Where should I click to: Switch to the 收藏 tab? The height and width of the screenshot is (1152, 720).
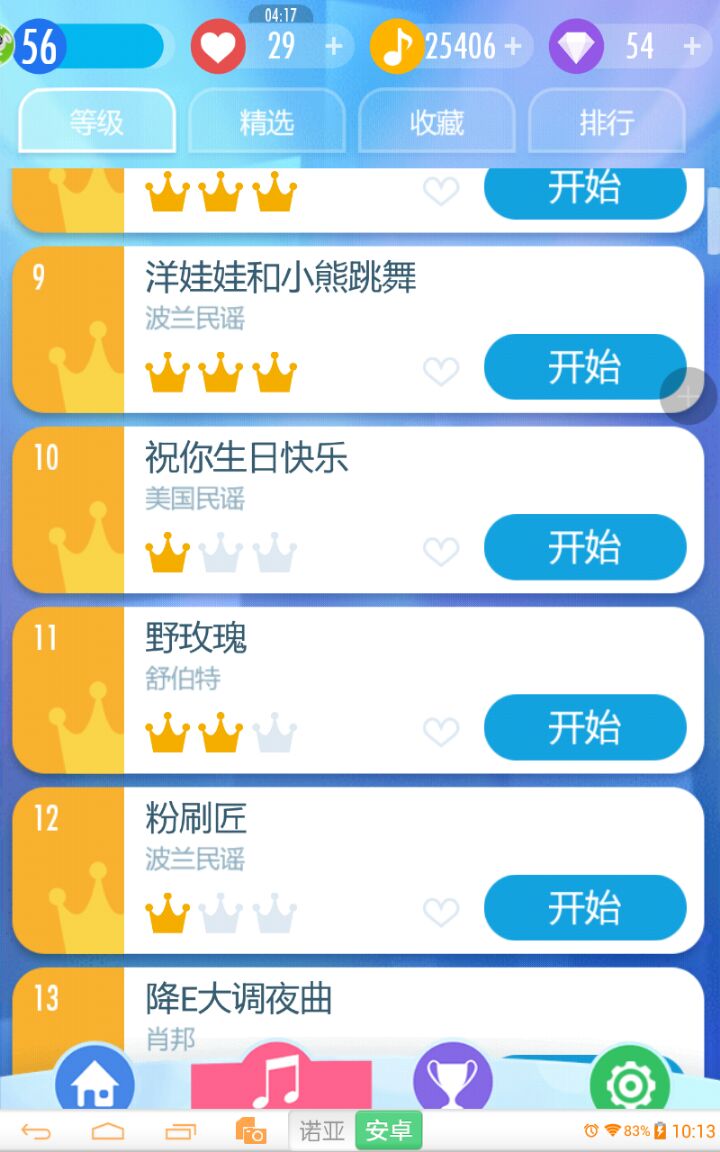tap(437, 122)
